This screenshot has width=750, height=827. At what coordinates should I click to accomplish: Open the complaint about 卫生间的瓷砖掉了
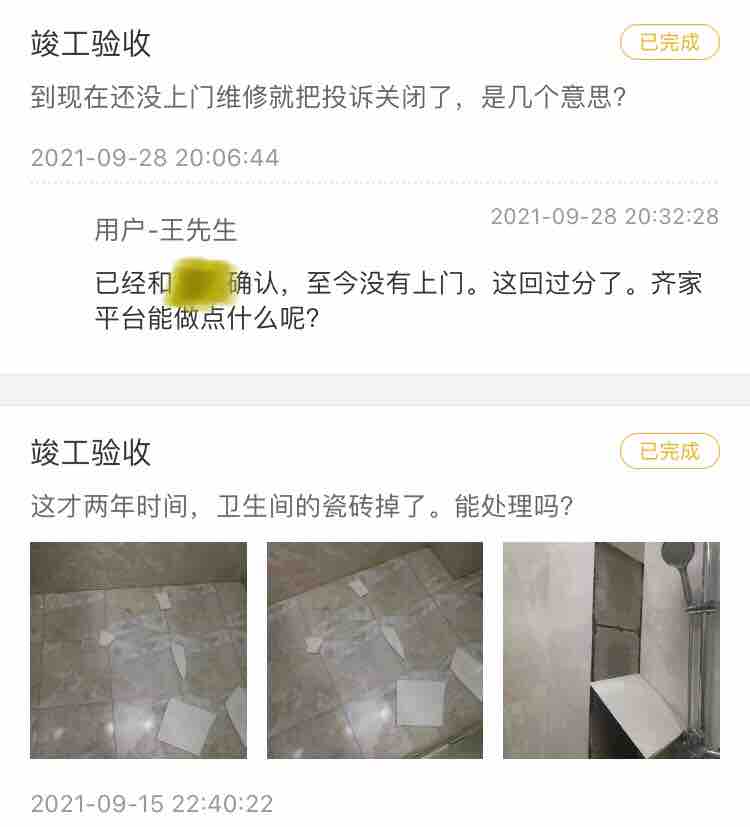[302, 507]
